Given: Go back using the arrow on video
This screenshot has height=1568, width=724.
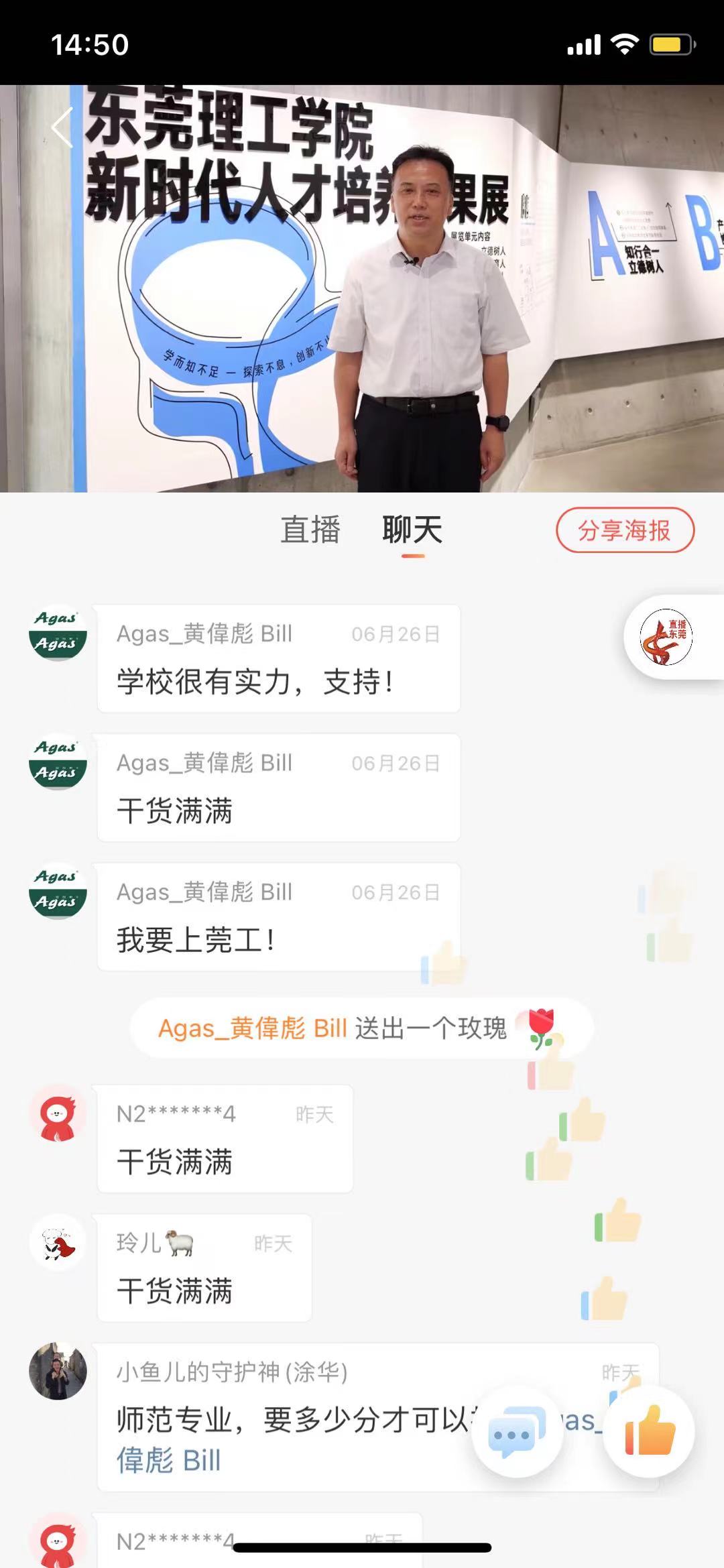Looking at the screenshot, I should pyautogui.click(x=62, y=127).
